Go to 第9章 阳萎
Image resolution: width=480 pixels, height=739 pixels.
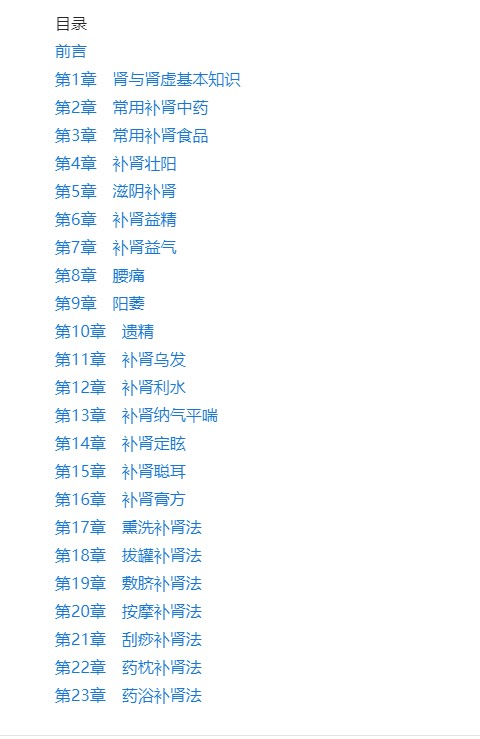99,303
